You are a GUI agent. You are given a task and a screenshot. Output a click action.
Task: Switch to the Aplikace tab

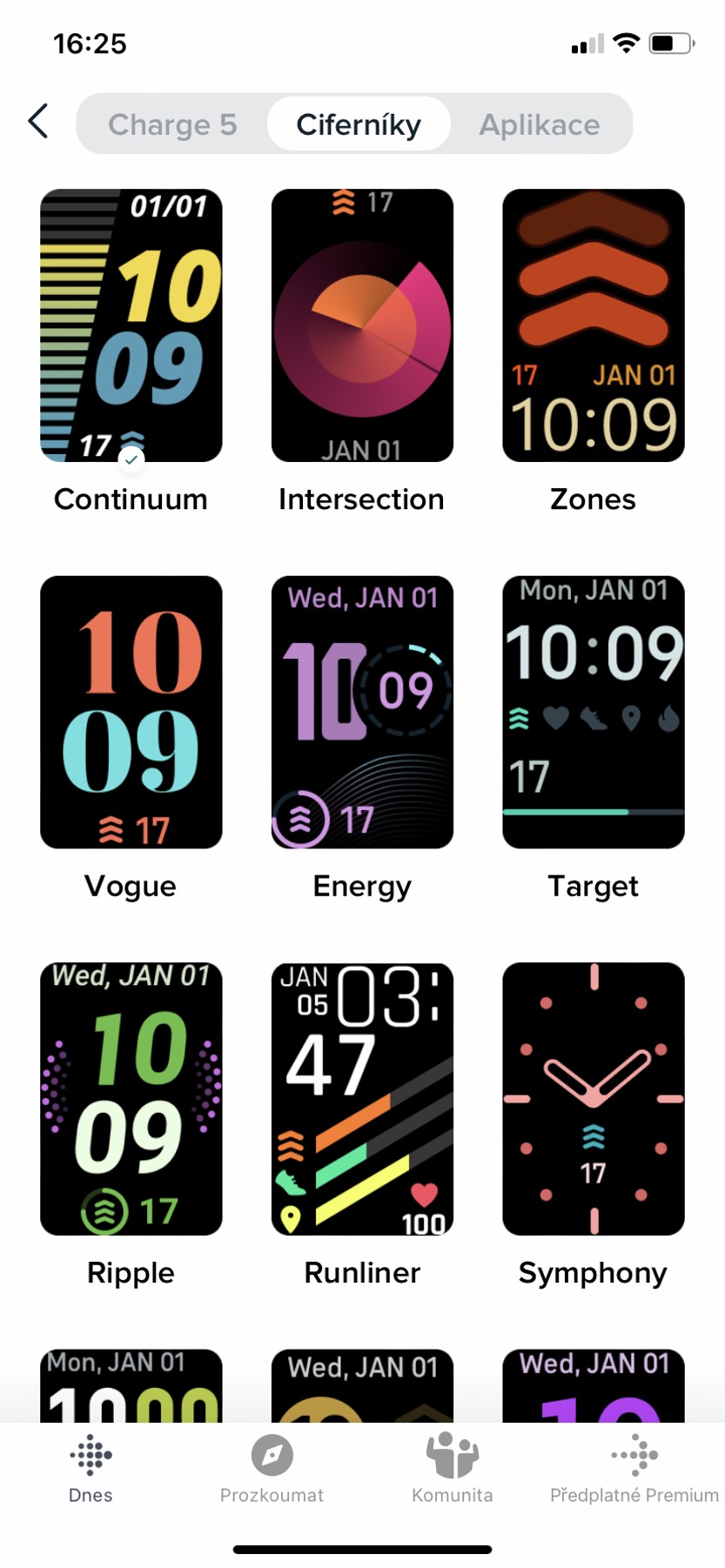pyautogui.click(x=539, y=124)
